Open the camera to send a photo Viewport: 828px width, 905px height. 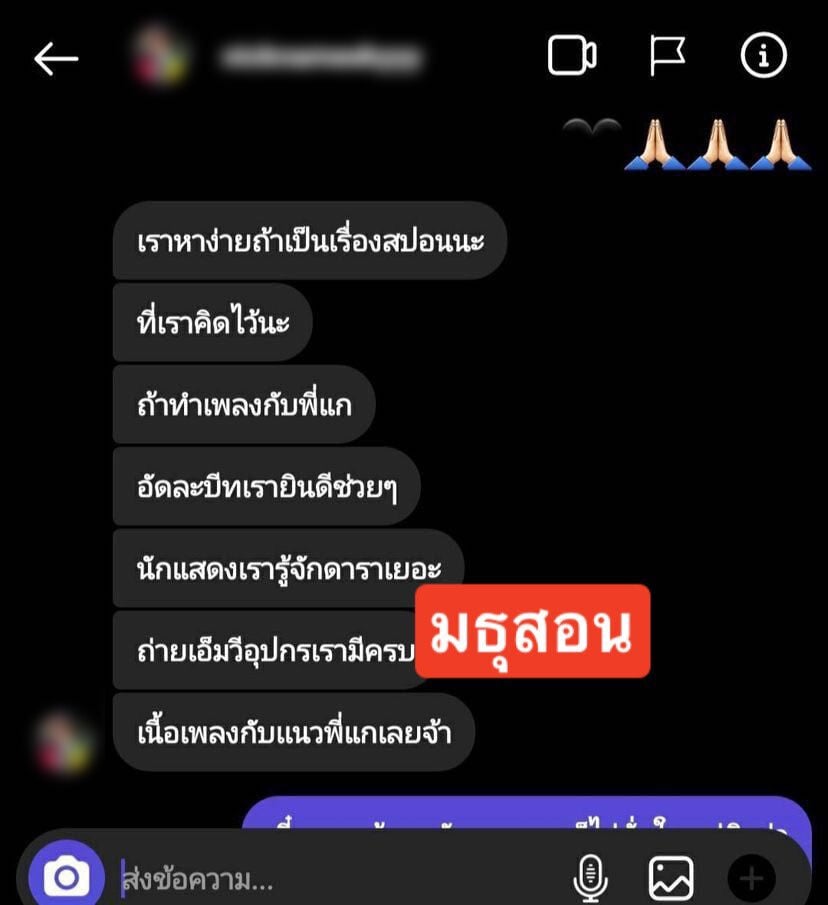66,878
